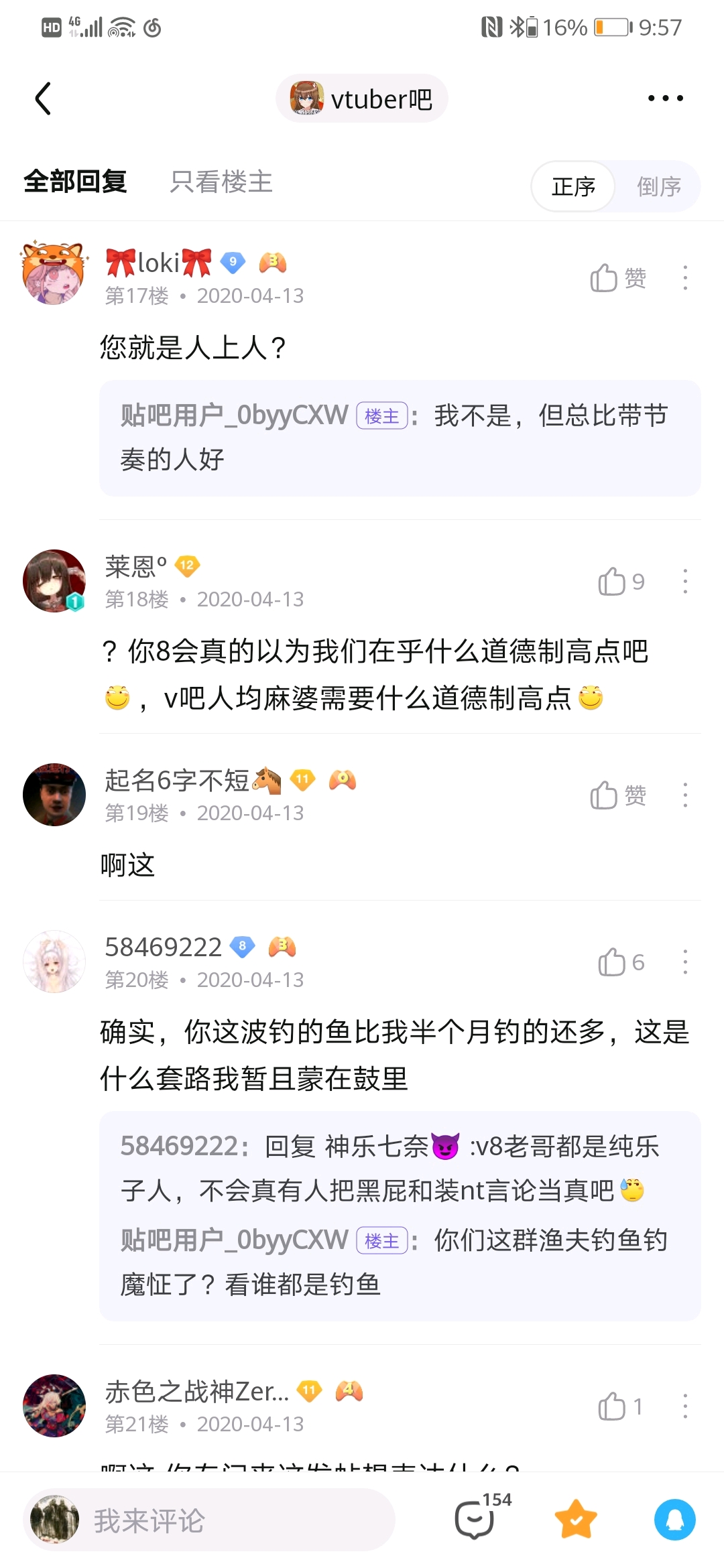Like 58469222's reply on floor 20

coord(620,962)
